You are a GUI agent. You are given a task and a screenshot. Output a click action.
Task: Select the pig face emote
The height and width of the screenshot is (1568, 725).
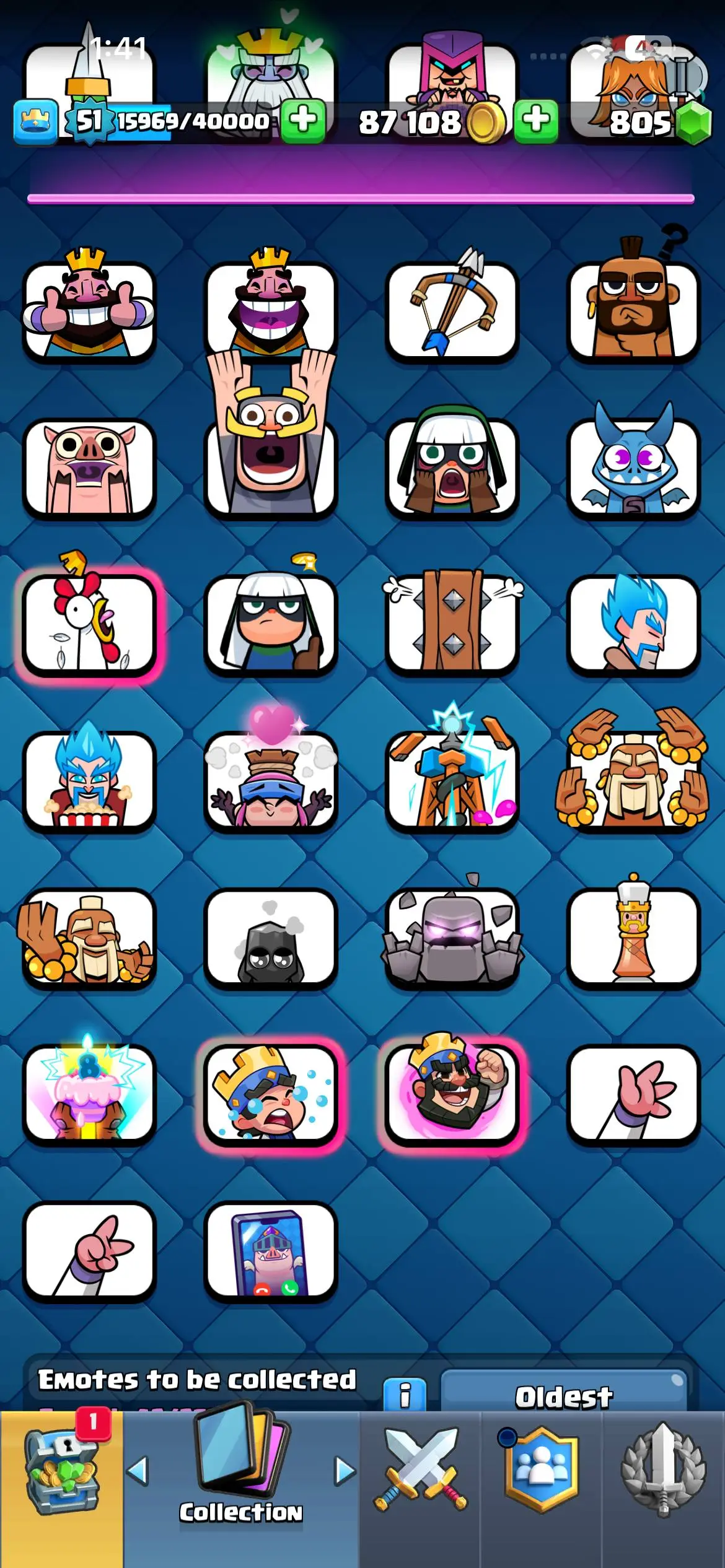point(89,468)
